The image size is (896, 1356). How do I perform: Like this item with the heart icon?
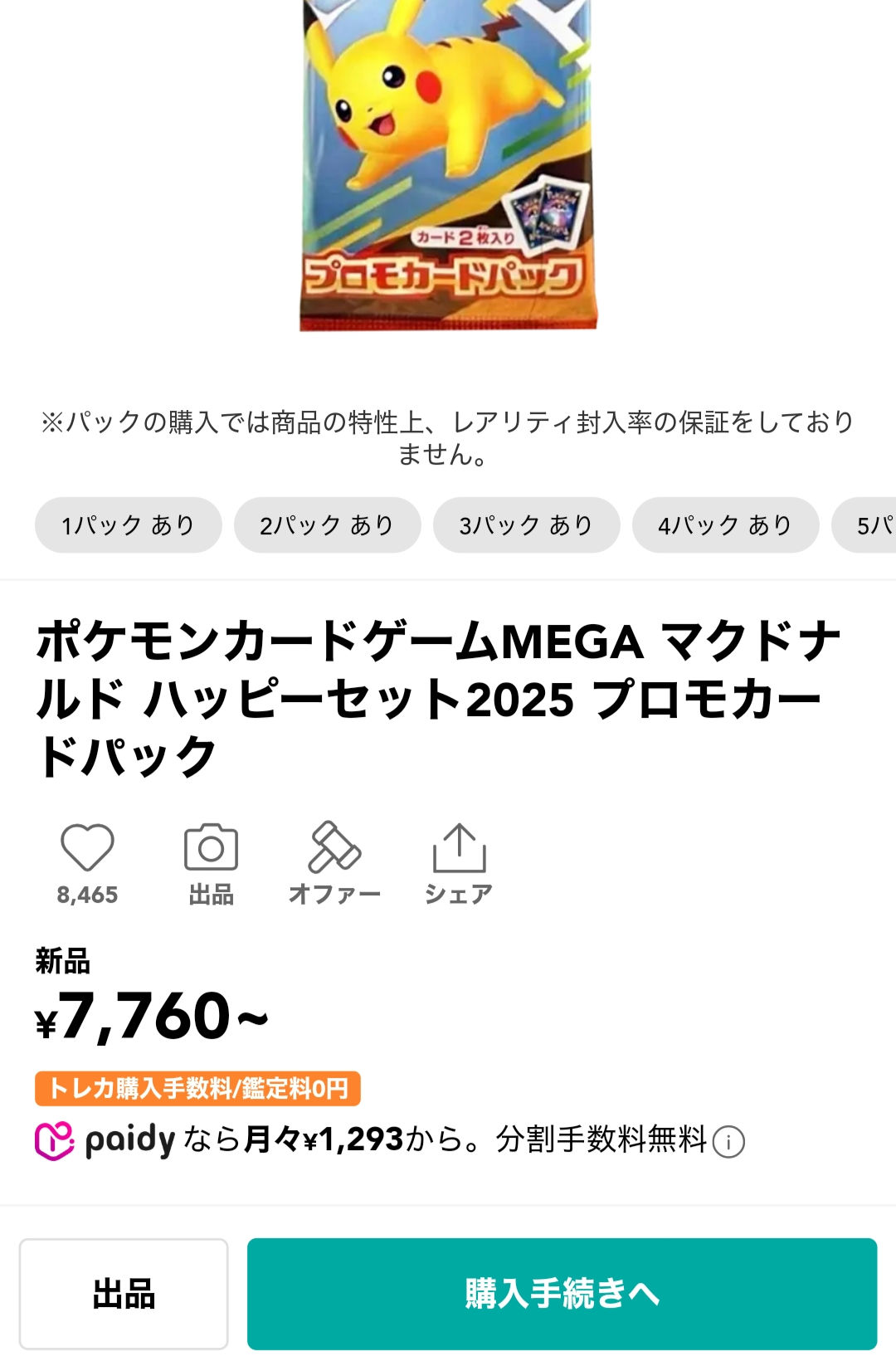[x=87, y=848]
